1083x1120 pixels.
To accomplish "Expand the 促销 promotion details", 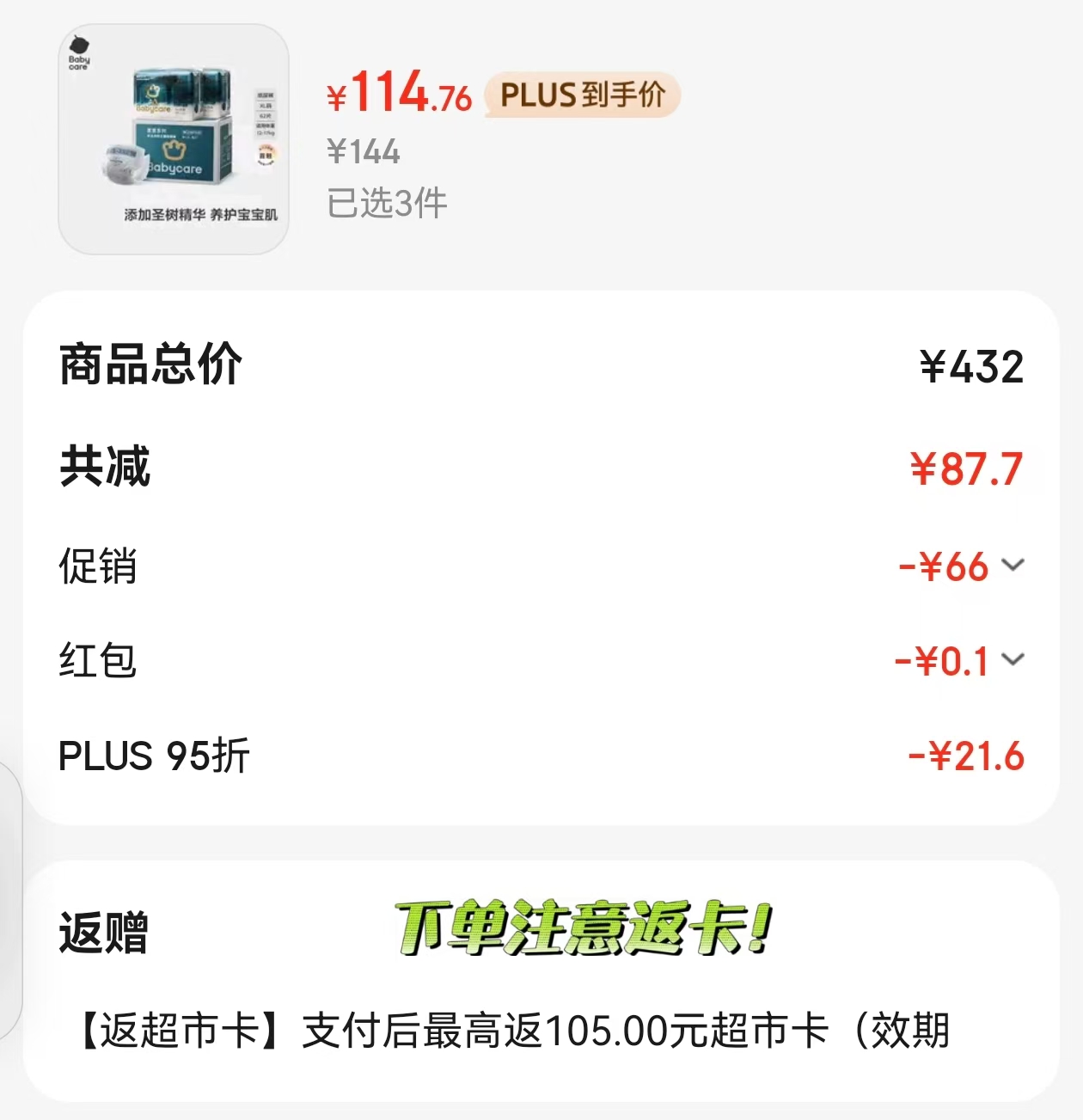I will [96, 567].
